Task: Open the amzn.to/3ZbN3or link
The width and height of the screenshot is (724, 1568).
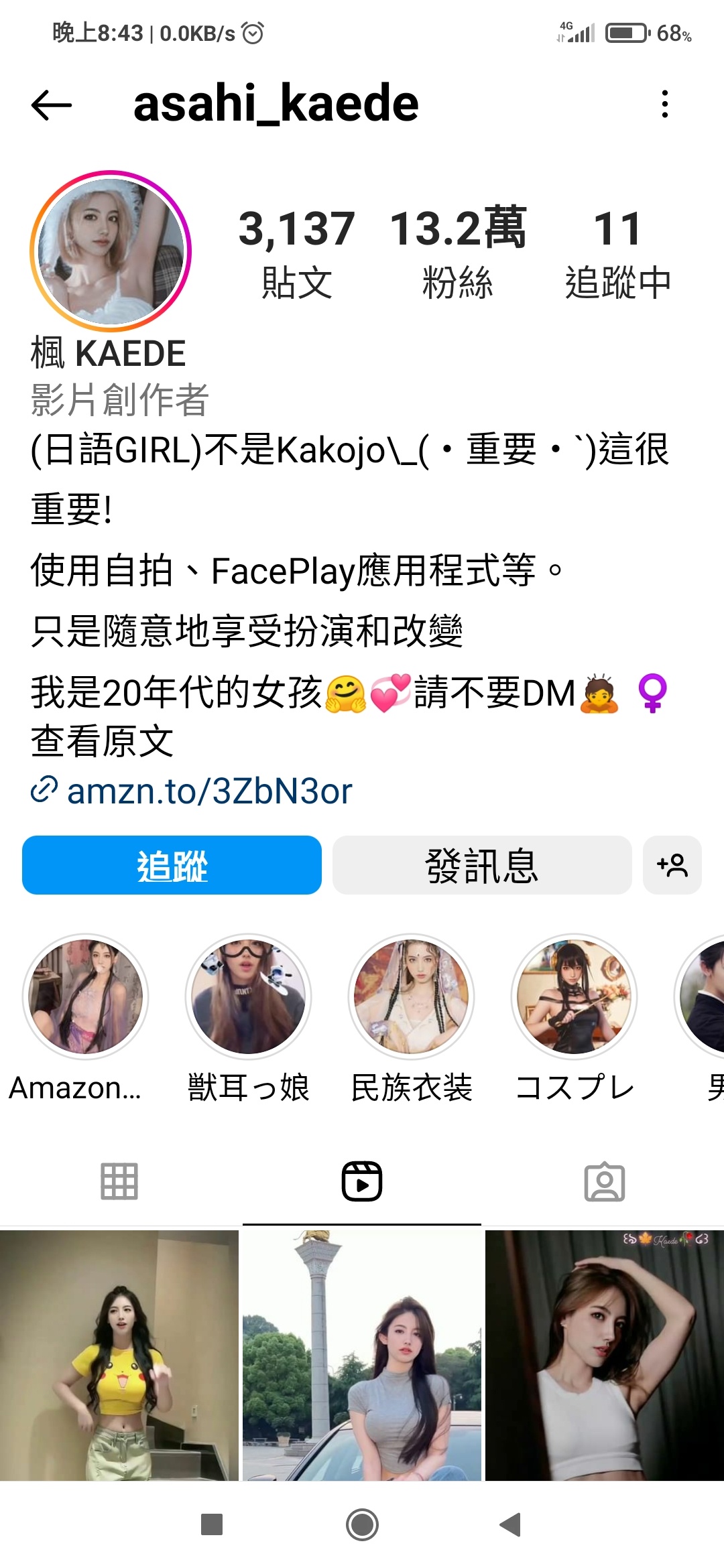Action: [209, 791]
